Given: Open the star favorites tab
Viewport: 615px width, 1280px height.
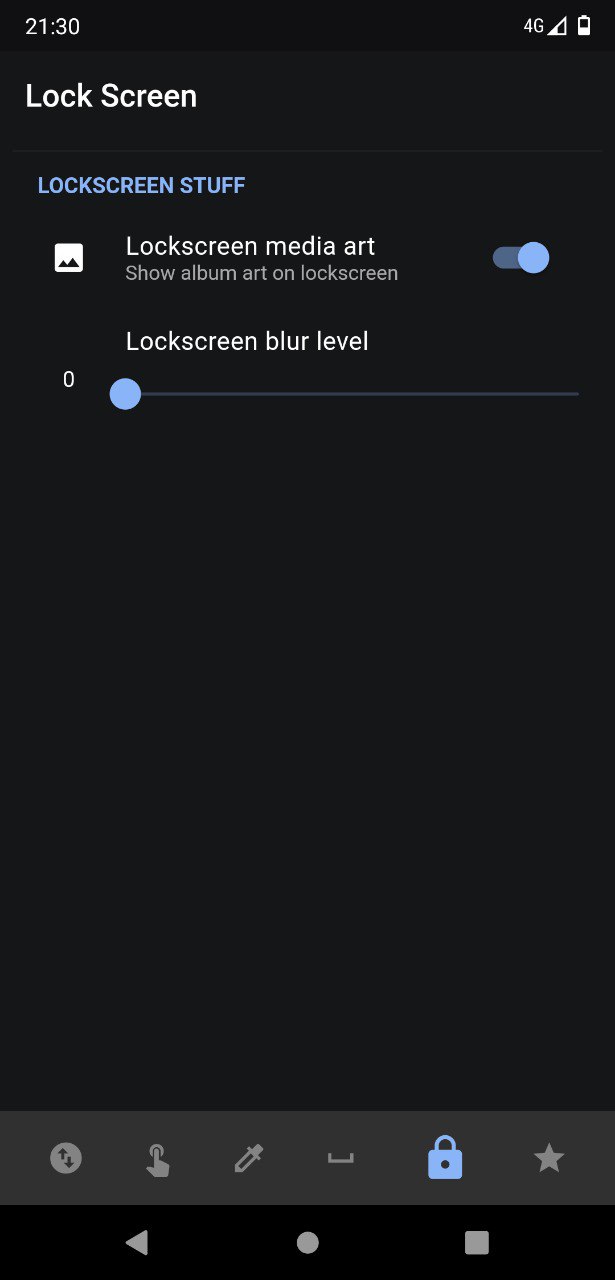Looking at the screenshot, I should [x=548, y=1159].
